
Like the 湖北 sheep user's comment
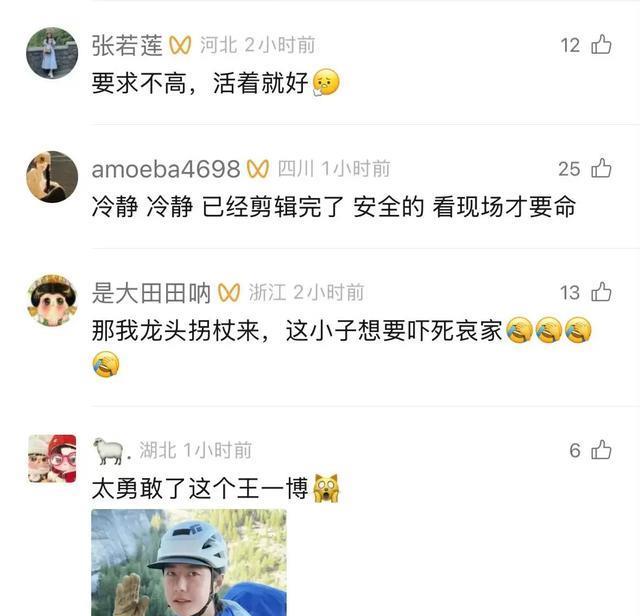click(601, 450)
